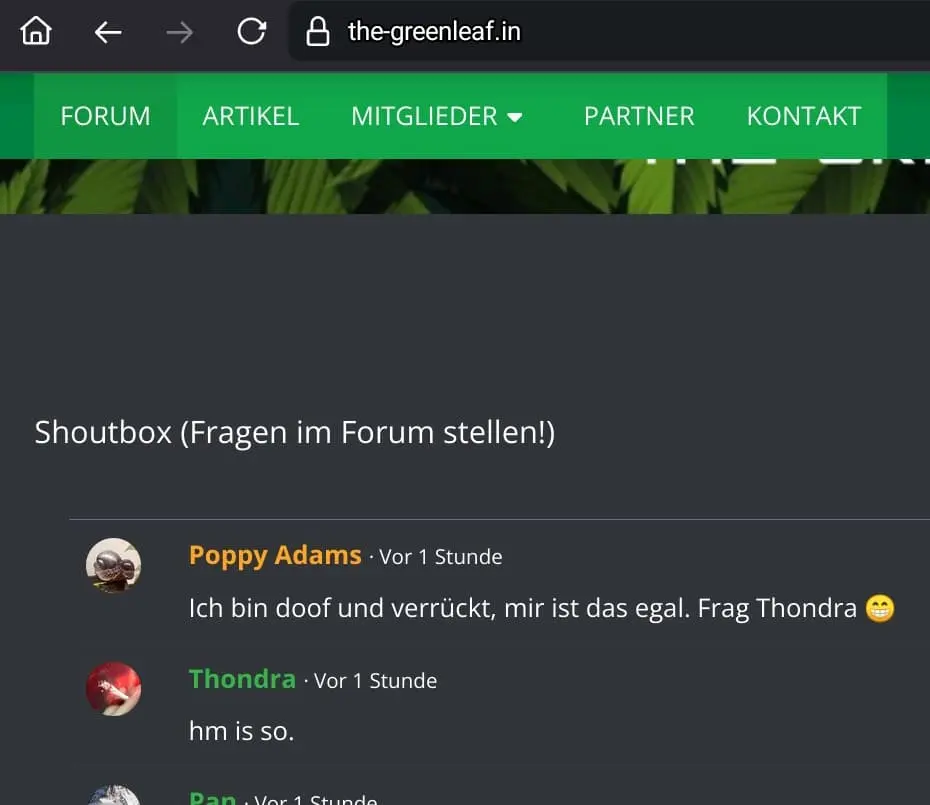
Task: Open the Partner page
Action: click(x=639, y=116)
